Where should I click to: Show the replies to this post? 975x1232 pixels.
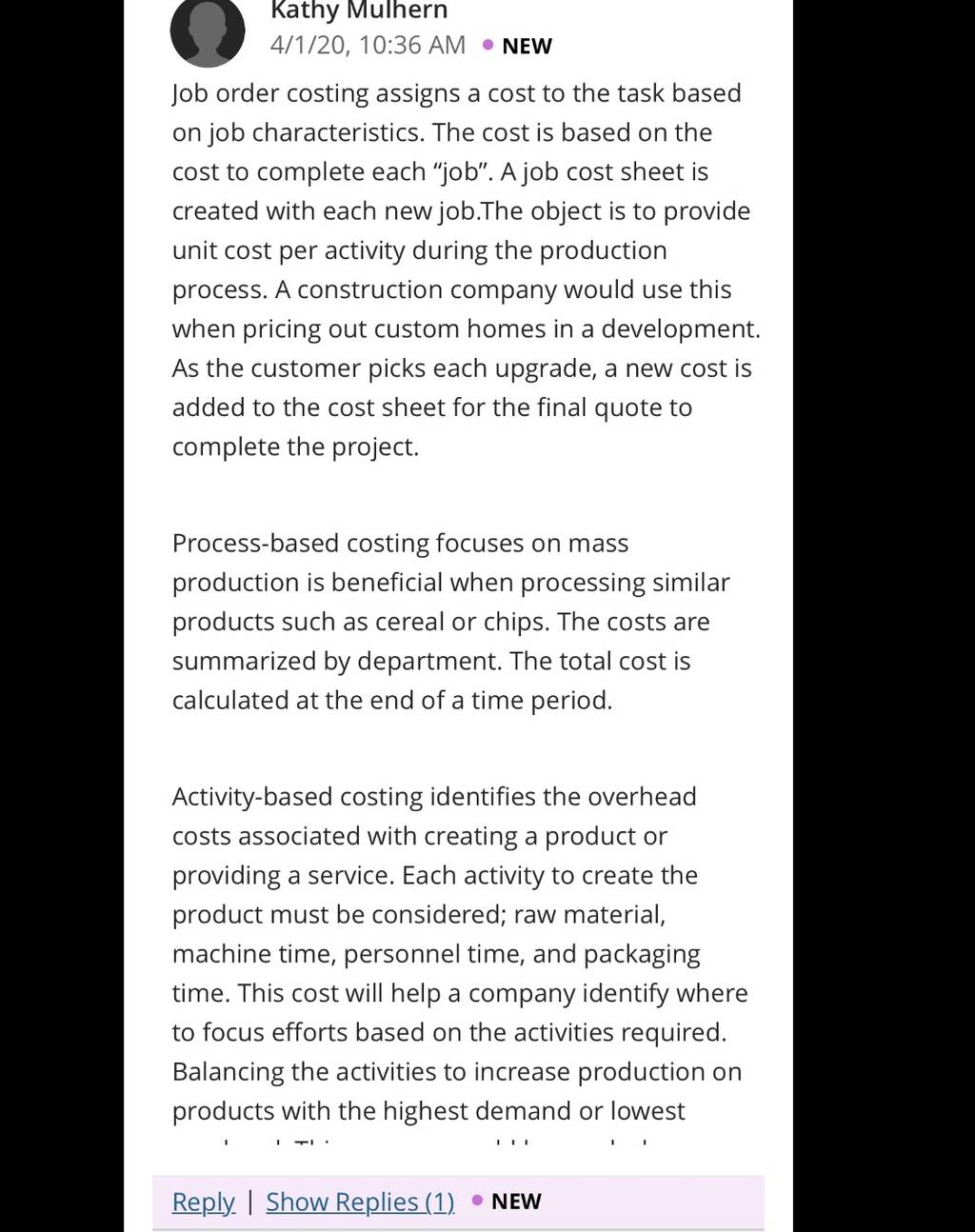360,1202
